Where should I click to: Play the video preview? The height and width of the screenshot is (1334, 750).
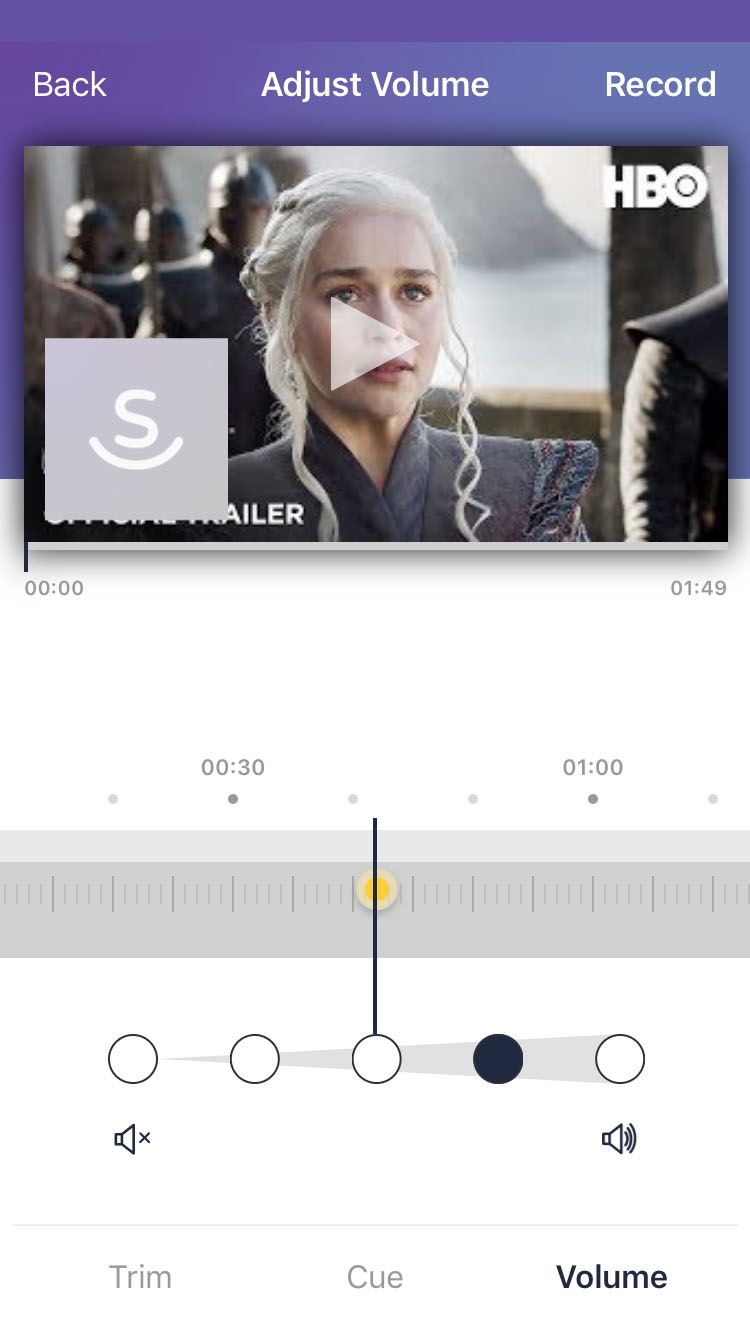pyautogui.click(x=375, y=343)
